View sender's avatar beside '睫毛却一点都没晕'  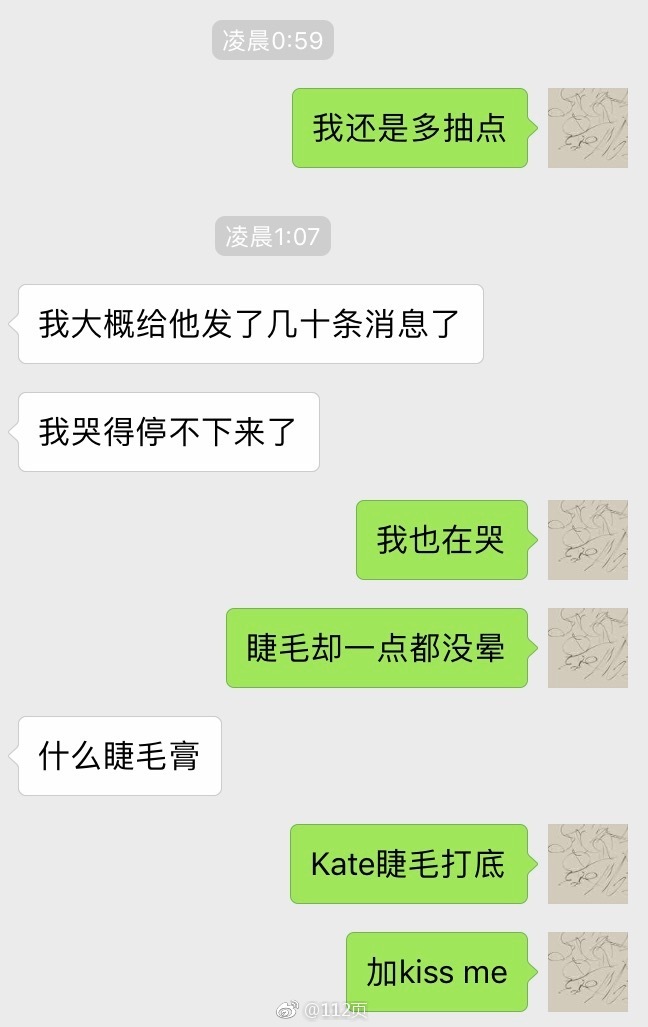tap(588, 648)
